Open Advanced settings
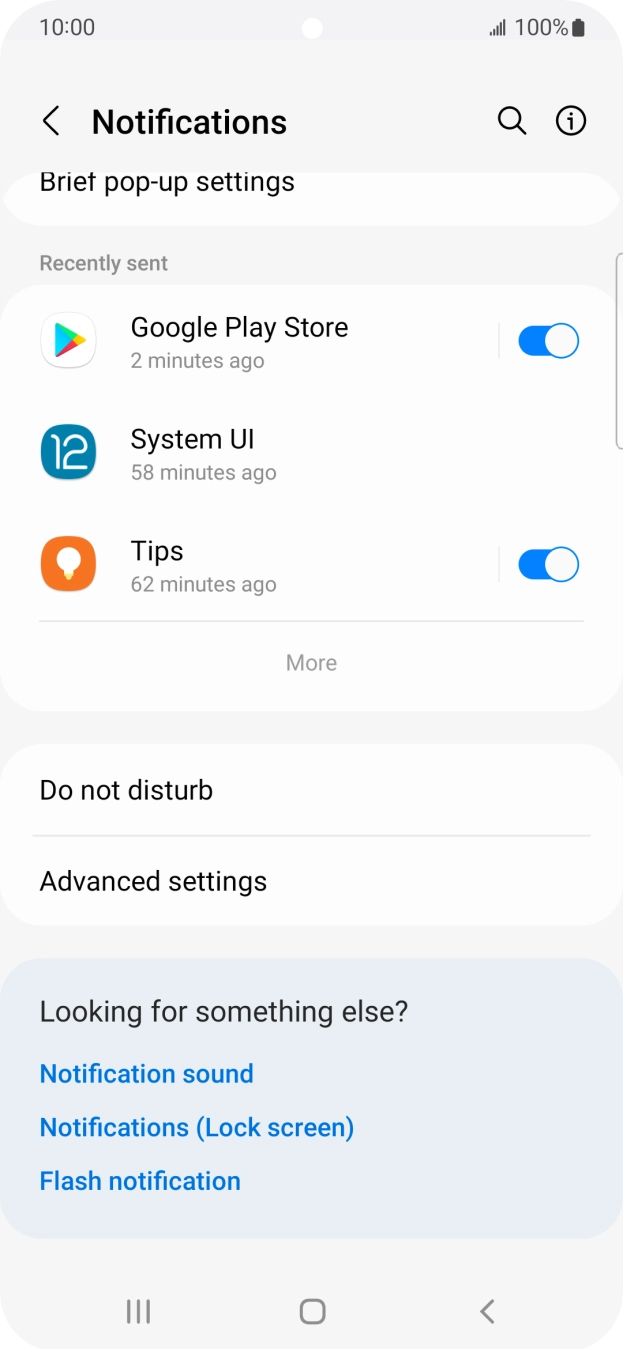This screenshot has width=623, height=1349. 154,881
